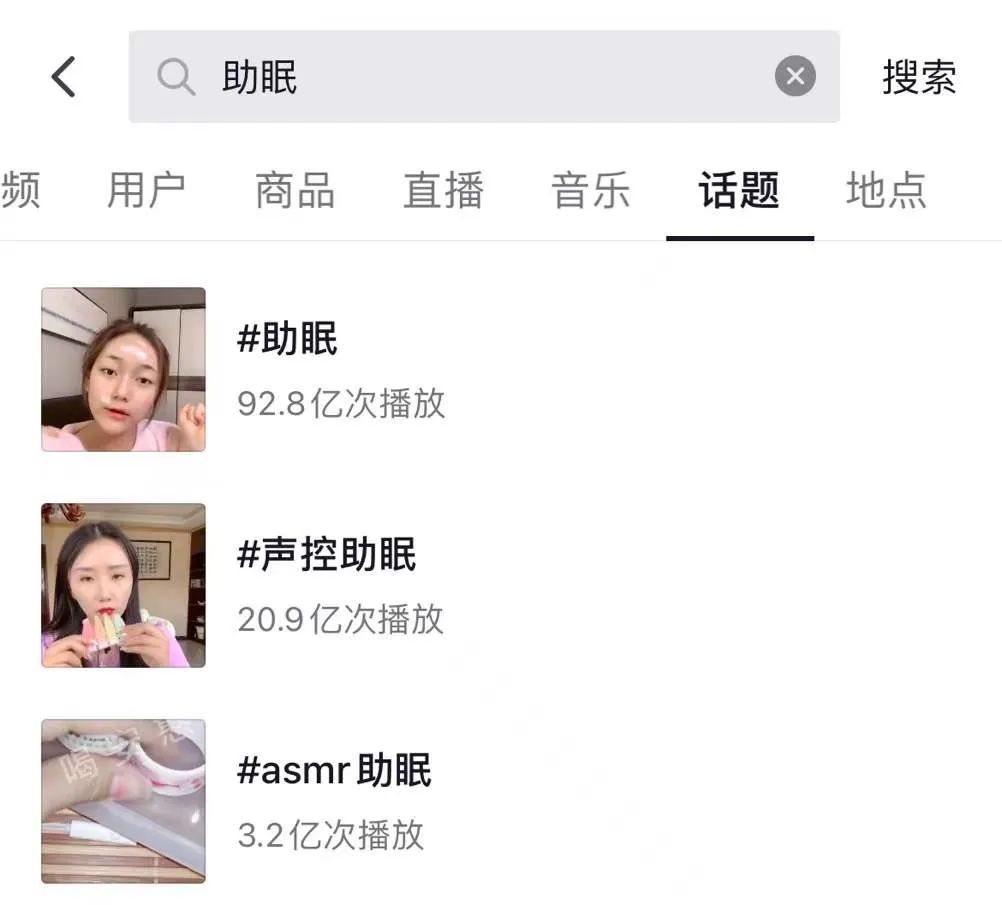Switch to the 地点 tab
The image size is (1002, 905).
point(886,190)
